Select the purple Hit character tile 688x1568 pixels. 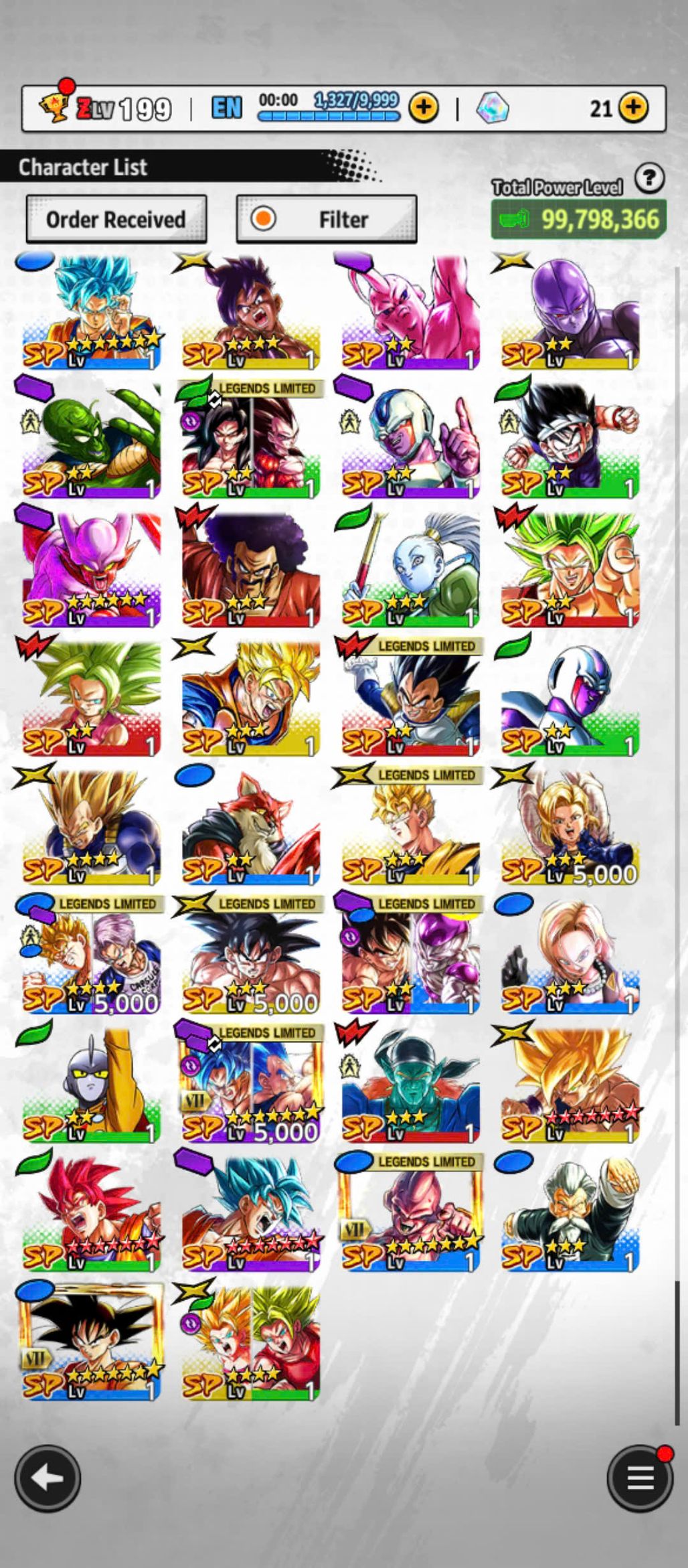point(570,311)
